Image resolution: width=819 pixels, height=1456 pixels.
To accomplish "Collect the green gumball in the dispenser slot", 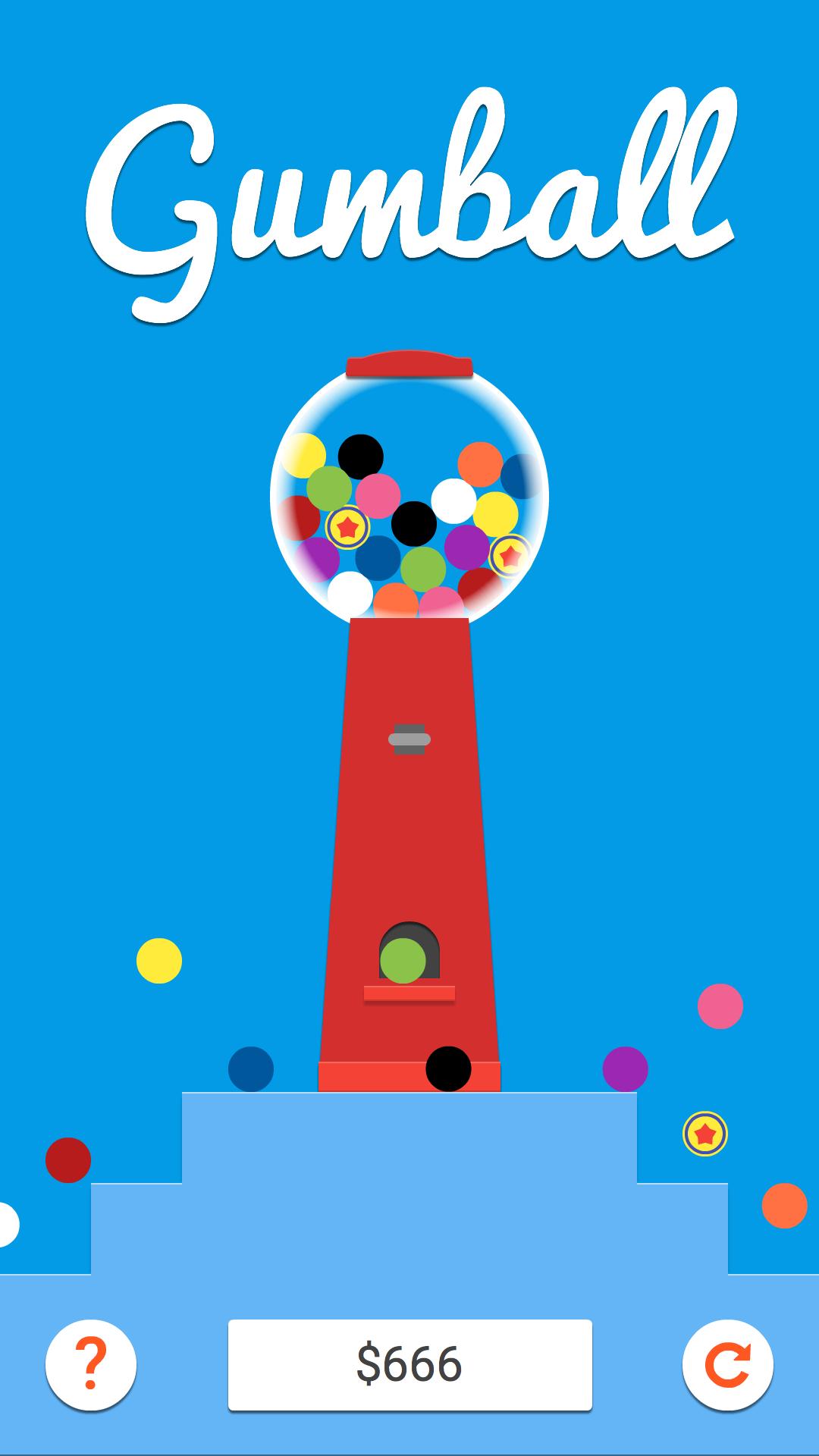I will pyautogui.click(x=403, y=960).
